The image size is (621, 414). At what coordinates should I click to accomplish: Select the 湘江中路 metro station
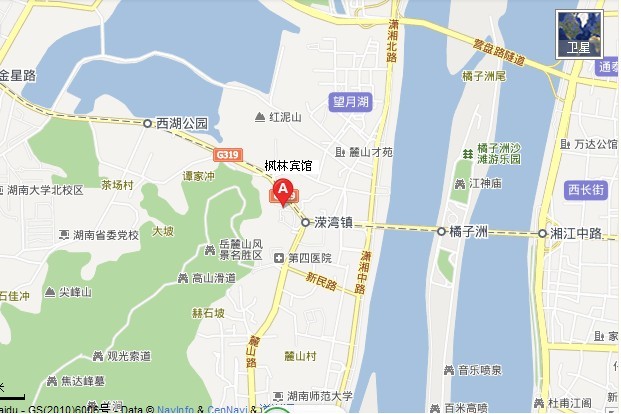[x=544, y=232]
